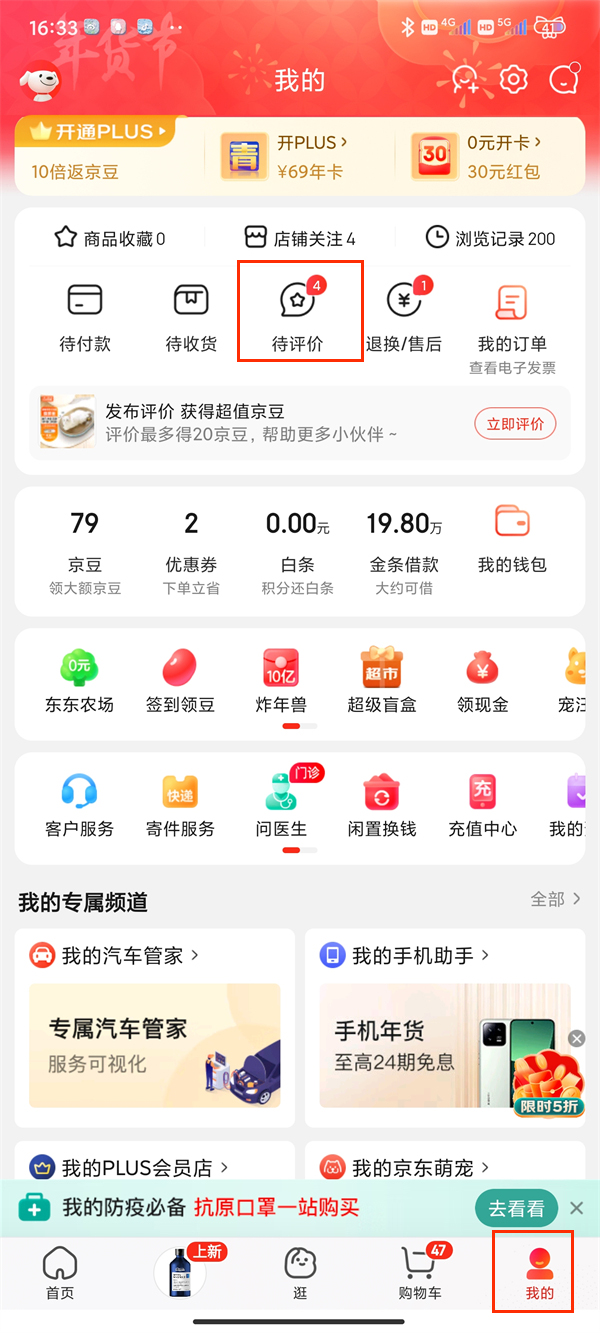Tap 去看看 on the epidemic banner
The image size is (600, 1333).
click(516, 1208)
